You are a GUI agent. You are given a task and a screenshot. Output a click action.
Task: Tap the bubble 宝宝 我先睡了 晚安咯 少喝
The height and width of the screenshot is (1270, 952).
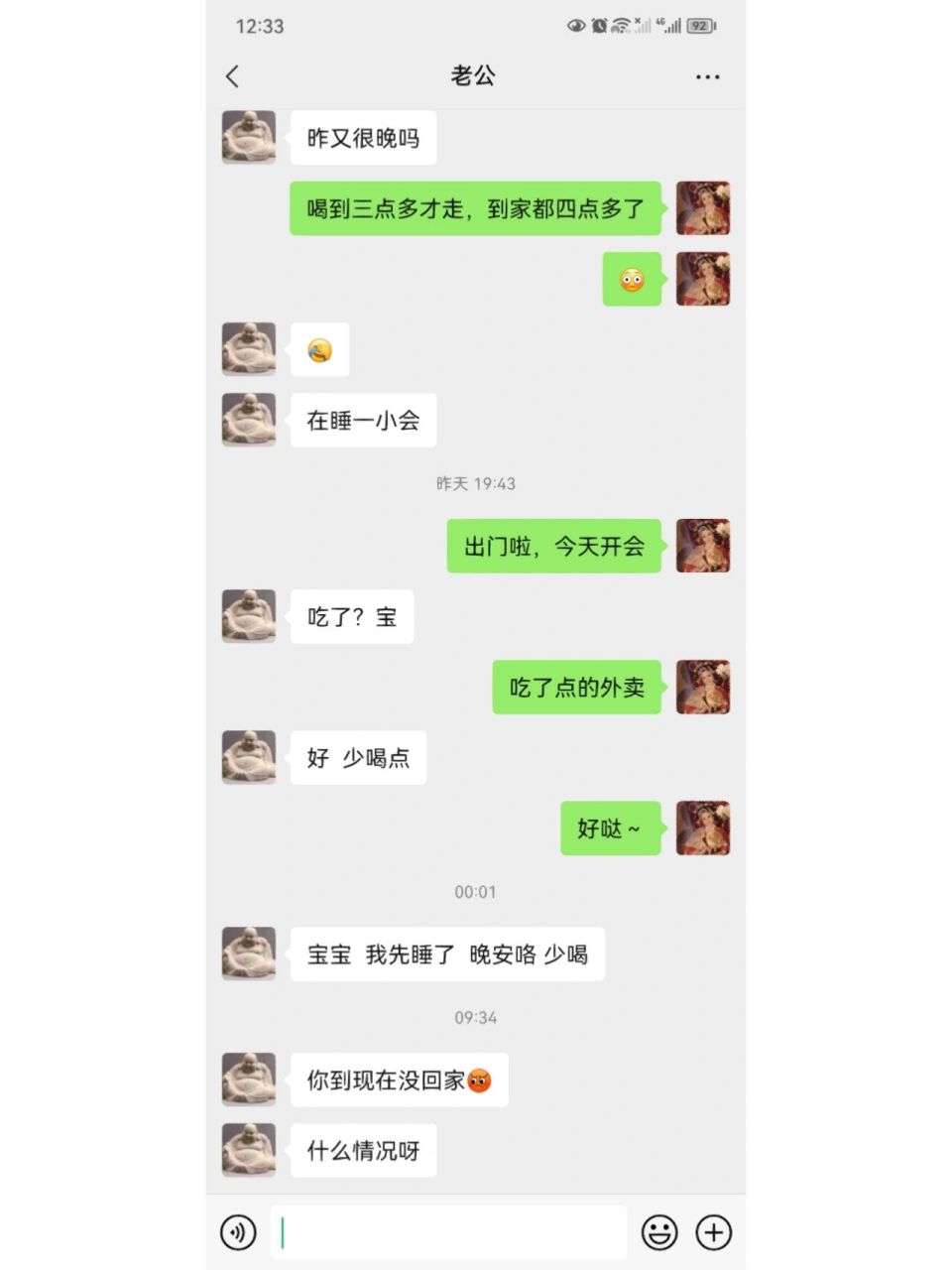[x=446, y=953]
